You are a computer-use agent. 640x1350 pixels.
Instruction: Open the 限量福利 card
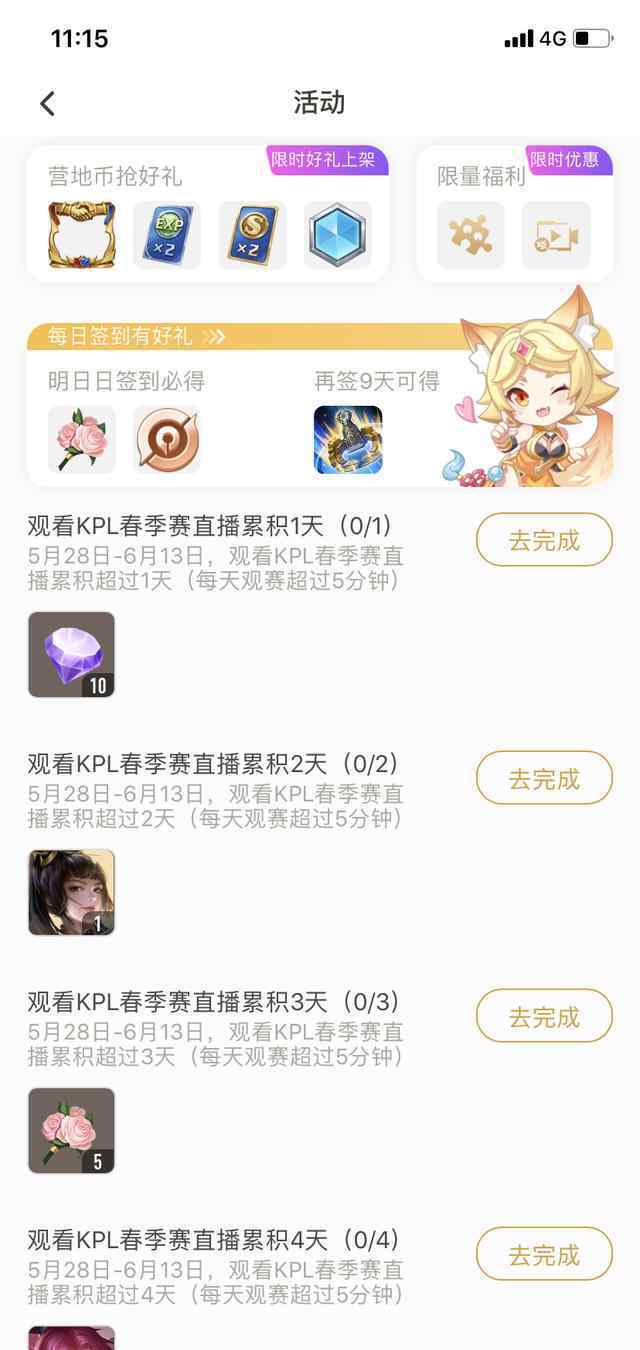[514, 213]
